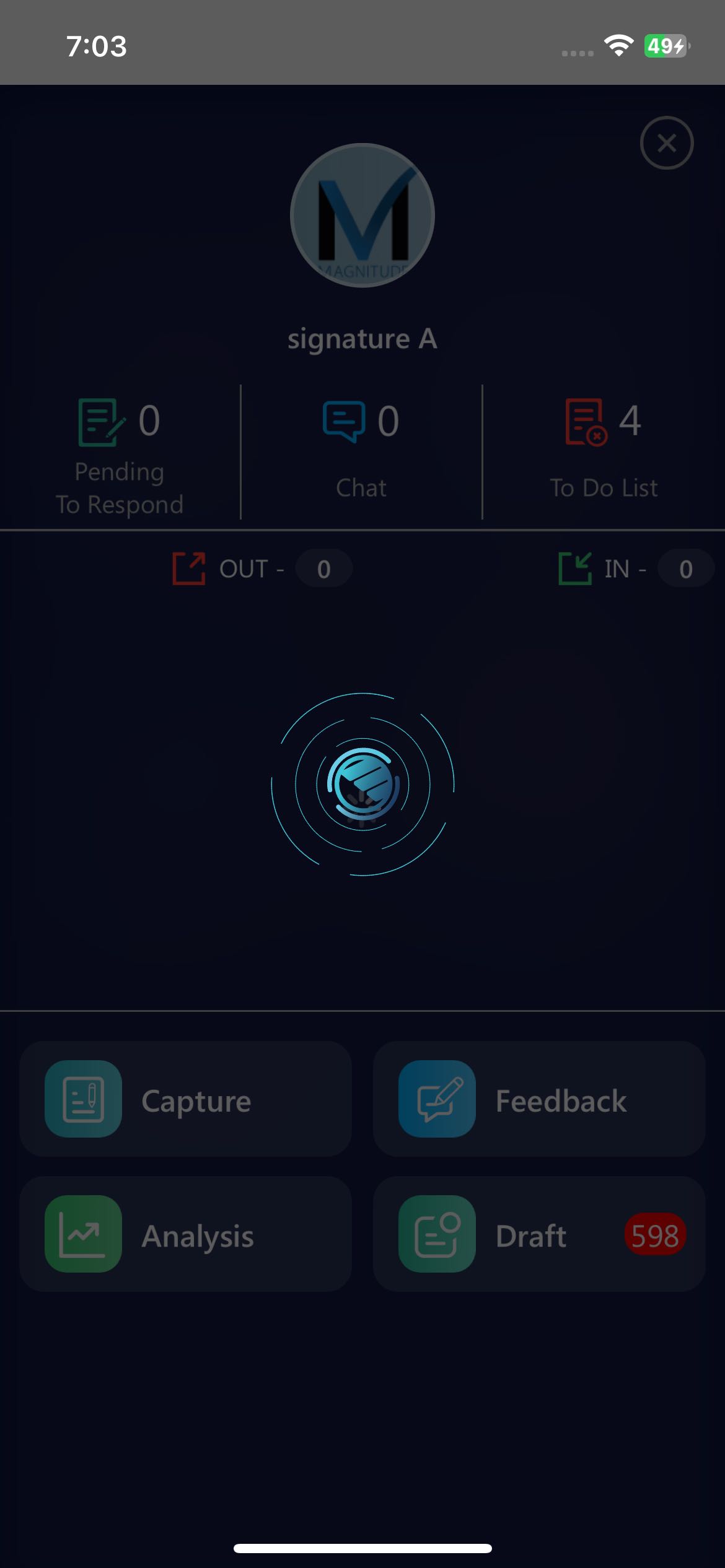
Task: Close the profile panel with the X
Action: click(x=666, y=143)
